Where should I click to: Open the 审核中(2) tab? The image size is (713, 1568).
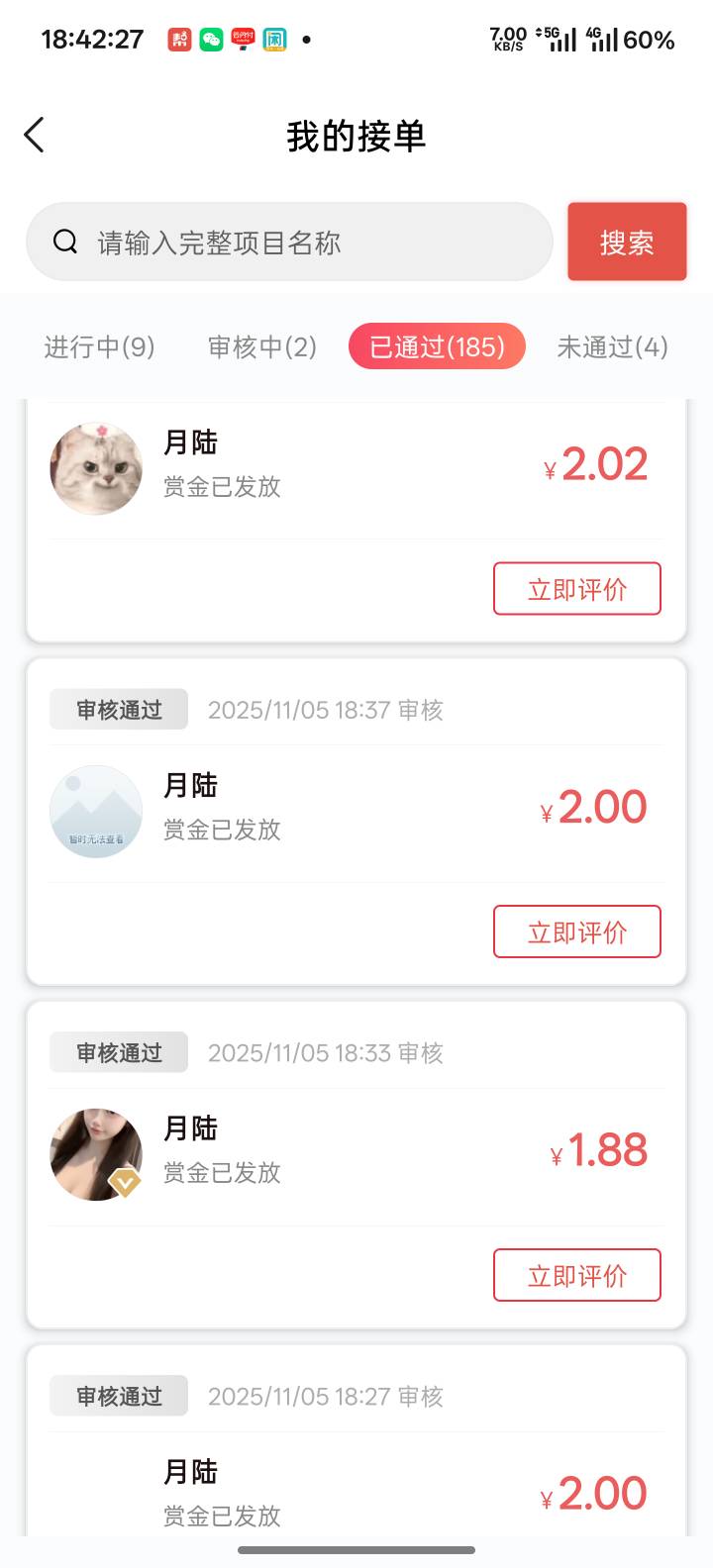[x=261, y=347]
